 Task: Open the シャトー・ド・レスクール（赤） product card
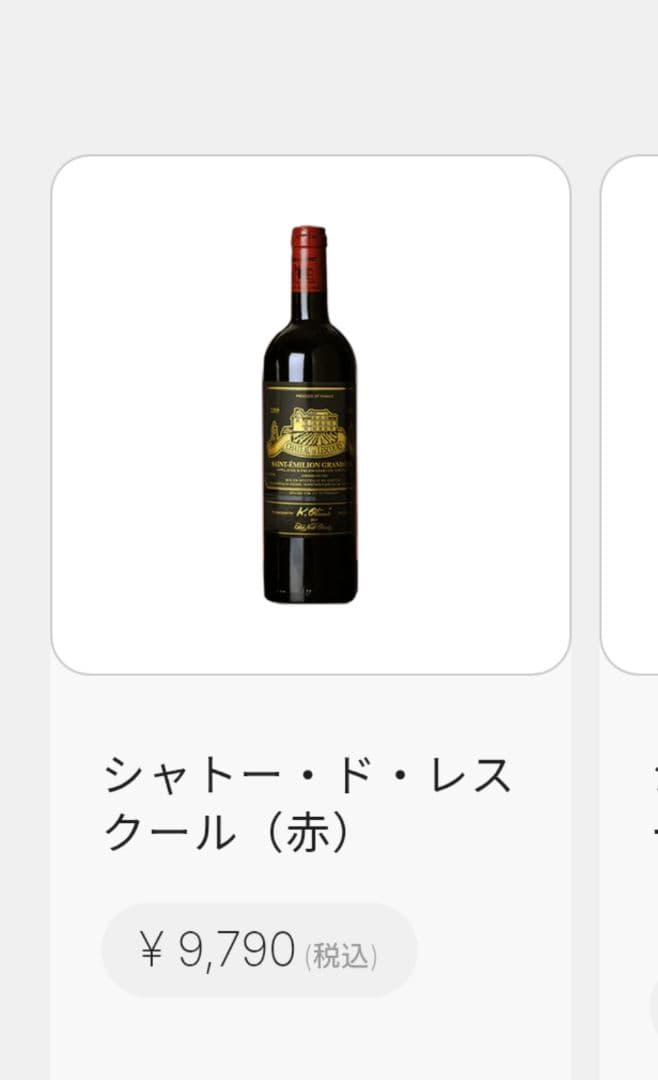click(x=310, y=415)
